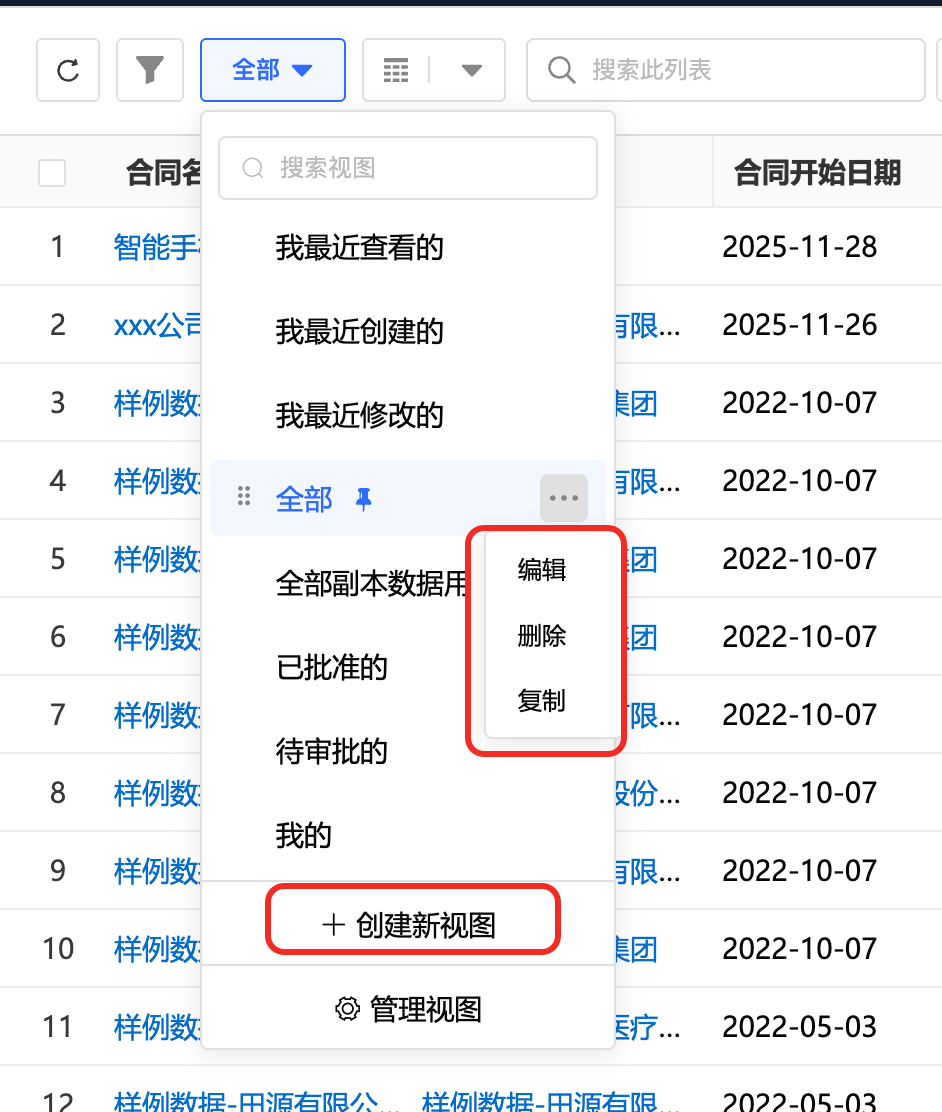Check the select-all checkbox in table header
The width and height of the screenshot is (942, 1112).
point(52,173)
